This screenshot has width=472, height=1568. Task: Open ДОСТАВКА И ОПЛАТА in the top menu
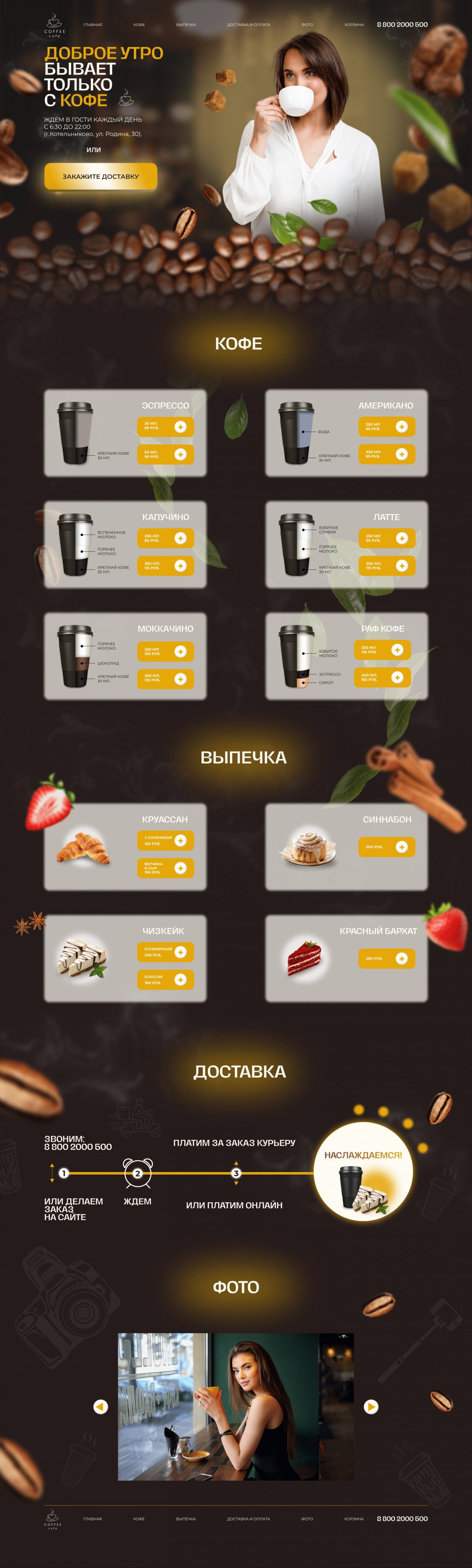248,25
